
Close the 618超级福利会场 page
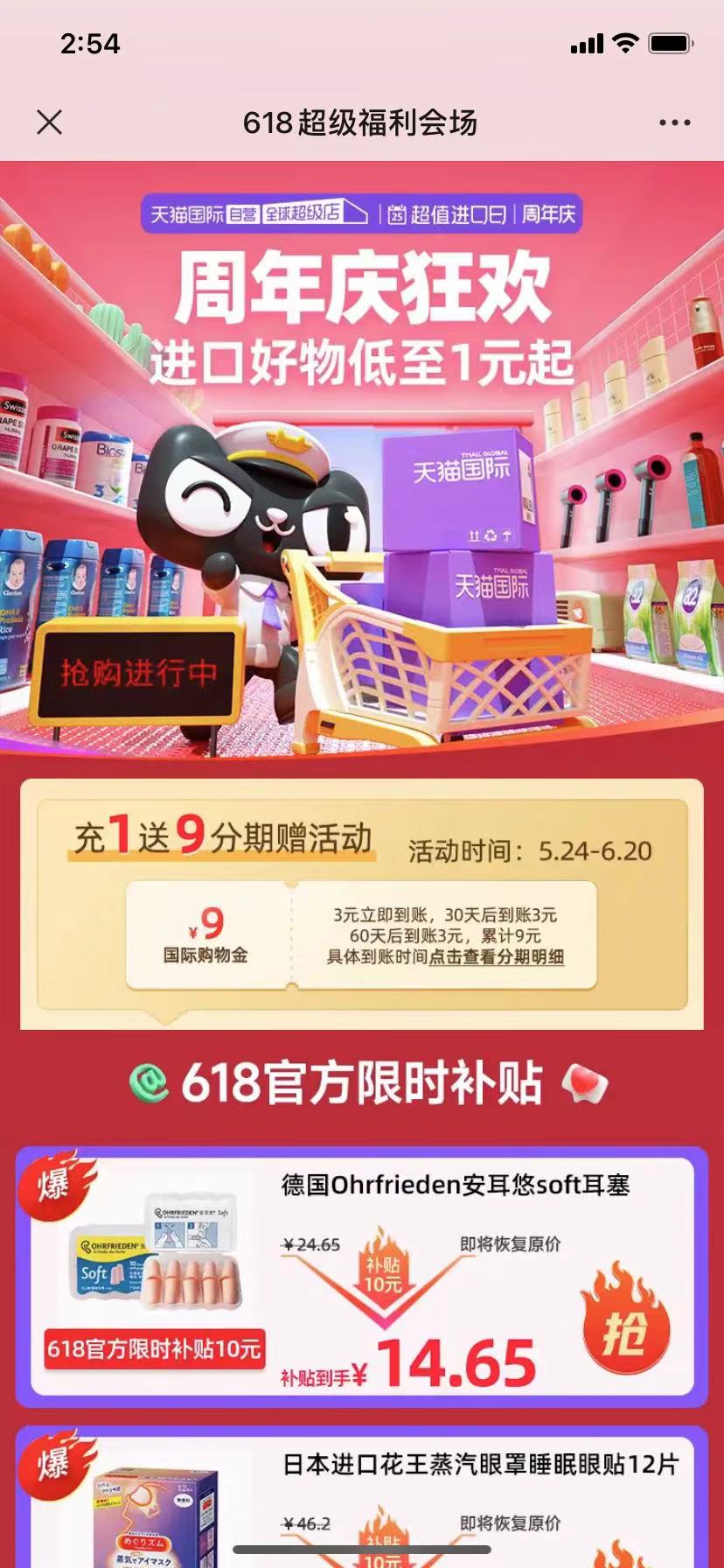50,122
